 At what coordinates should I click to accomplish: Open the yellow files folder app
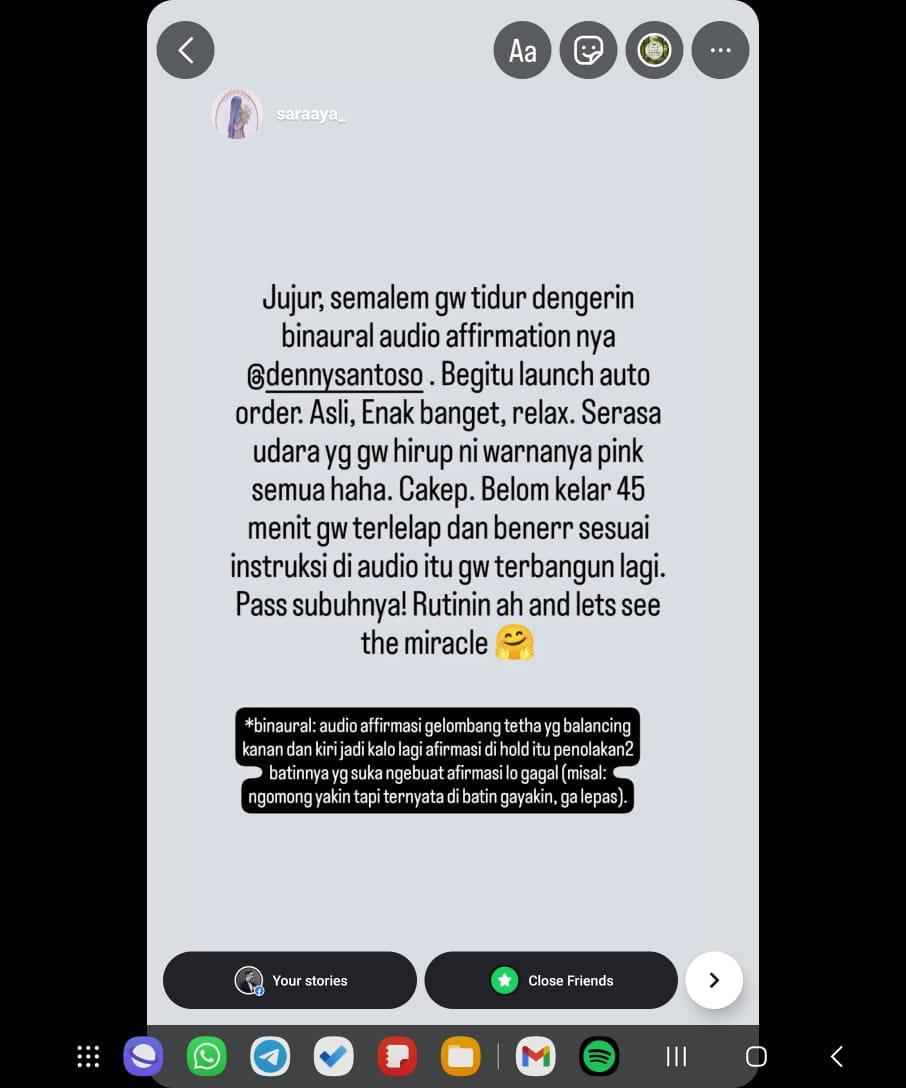460,1056
